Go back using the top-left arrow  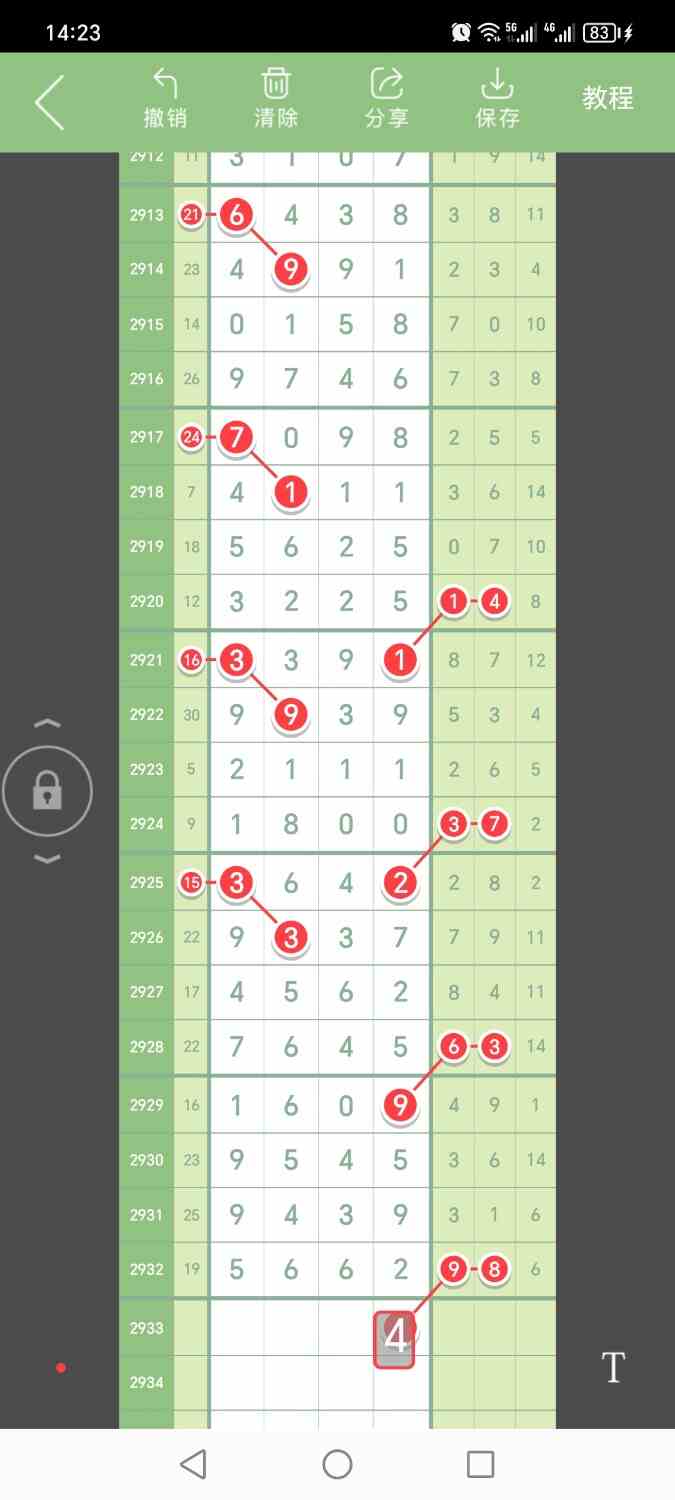point(50,102)
